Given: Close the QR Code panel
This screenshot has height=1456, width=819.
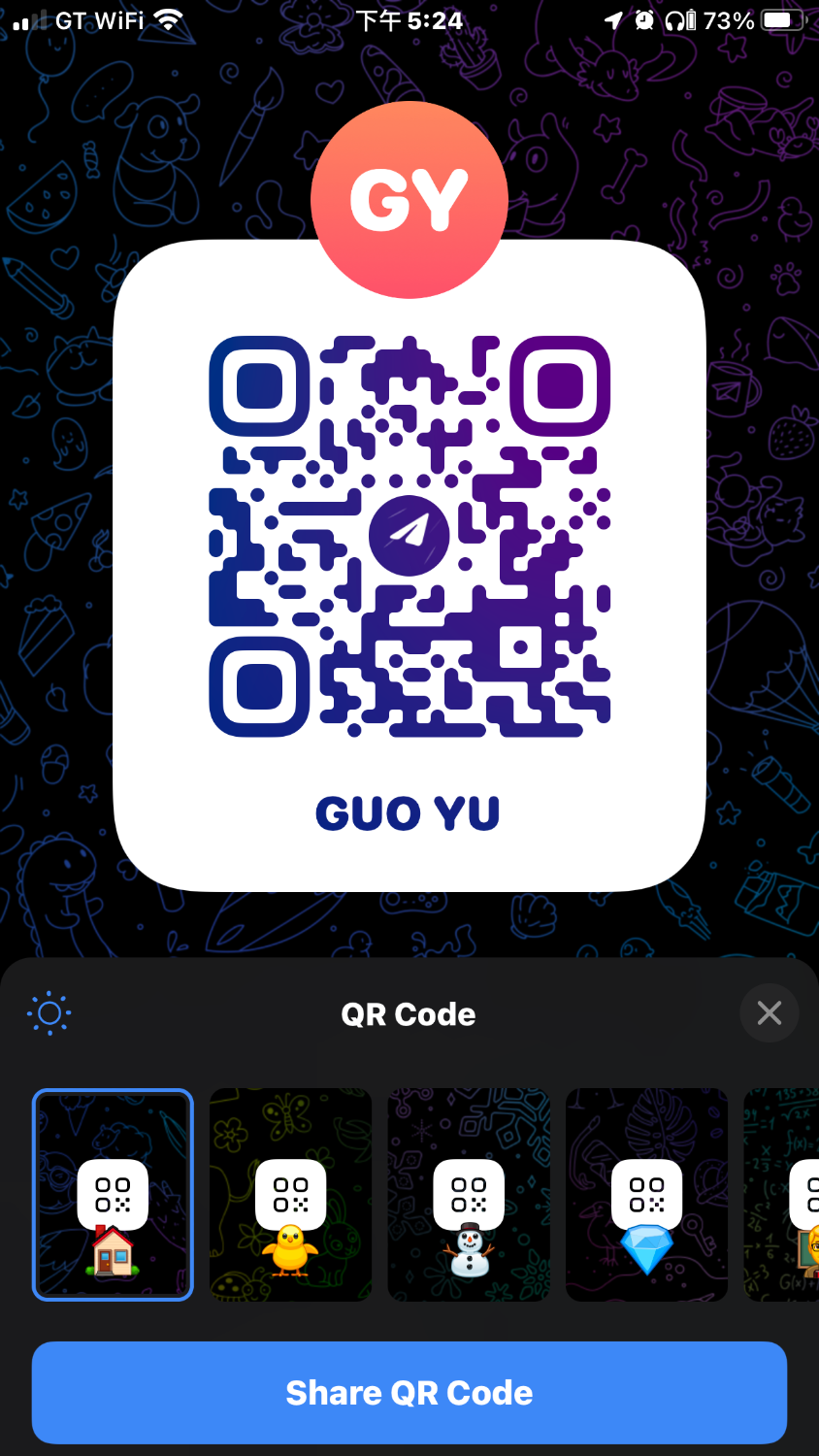Looking at the screenshot, I should click(769, 1013).
